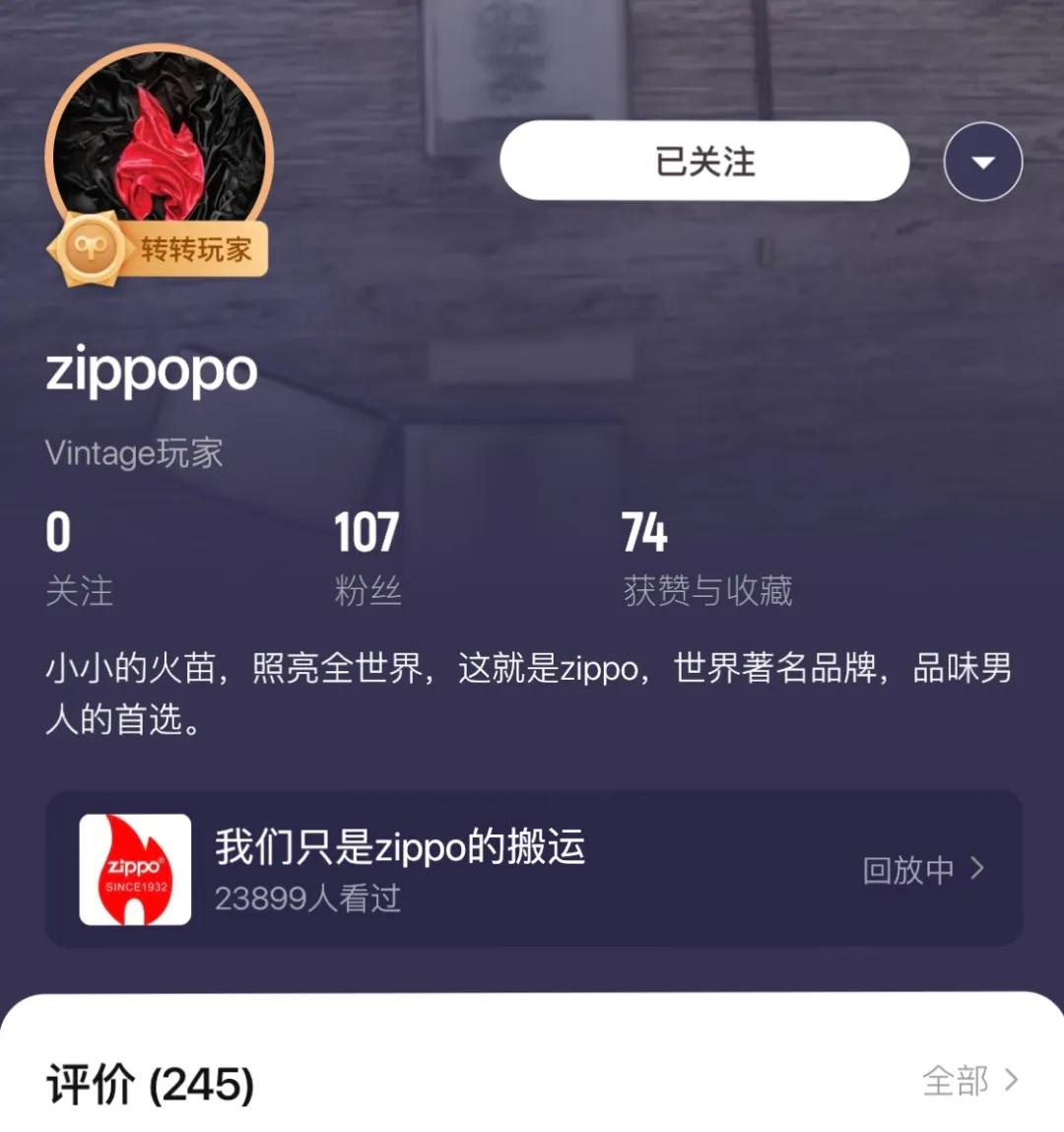
Task: Tap the golden medal on the avatar frame
Action: (91, 249)
